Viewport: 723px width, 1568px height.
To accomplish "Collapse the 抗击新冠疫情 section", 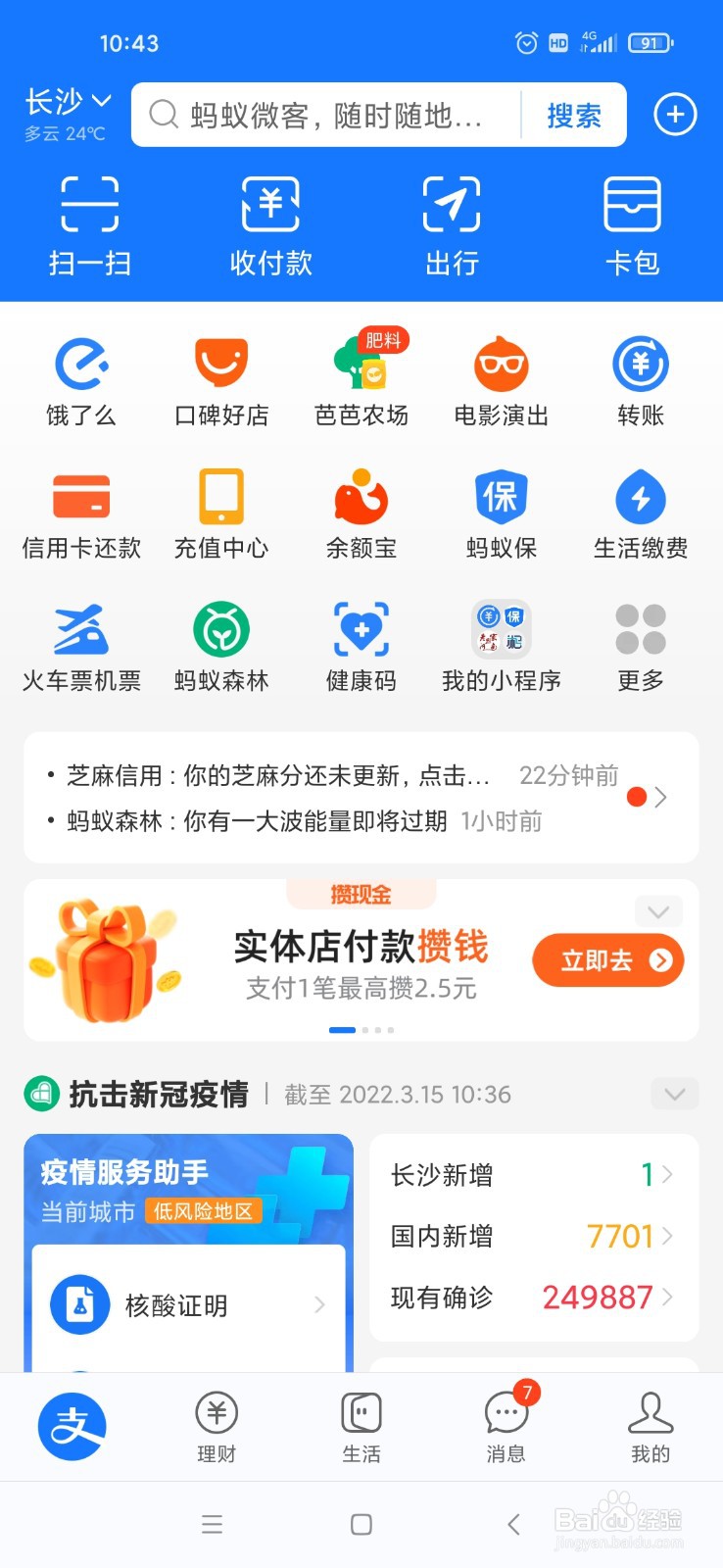I will tap(674, 1094).
